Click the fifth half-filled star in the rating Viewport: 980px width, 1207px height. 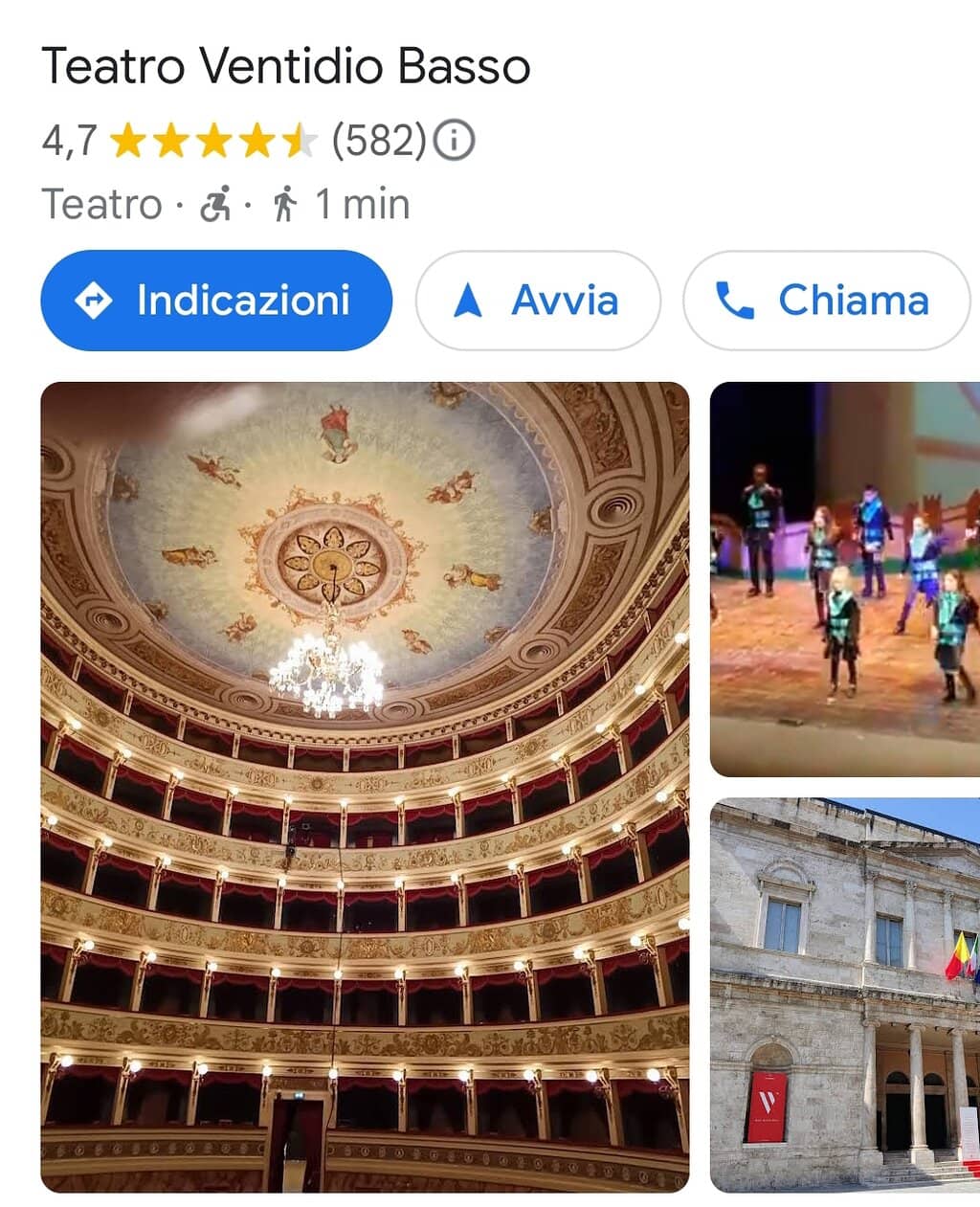297,142
